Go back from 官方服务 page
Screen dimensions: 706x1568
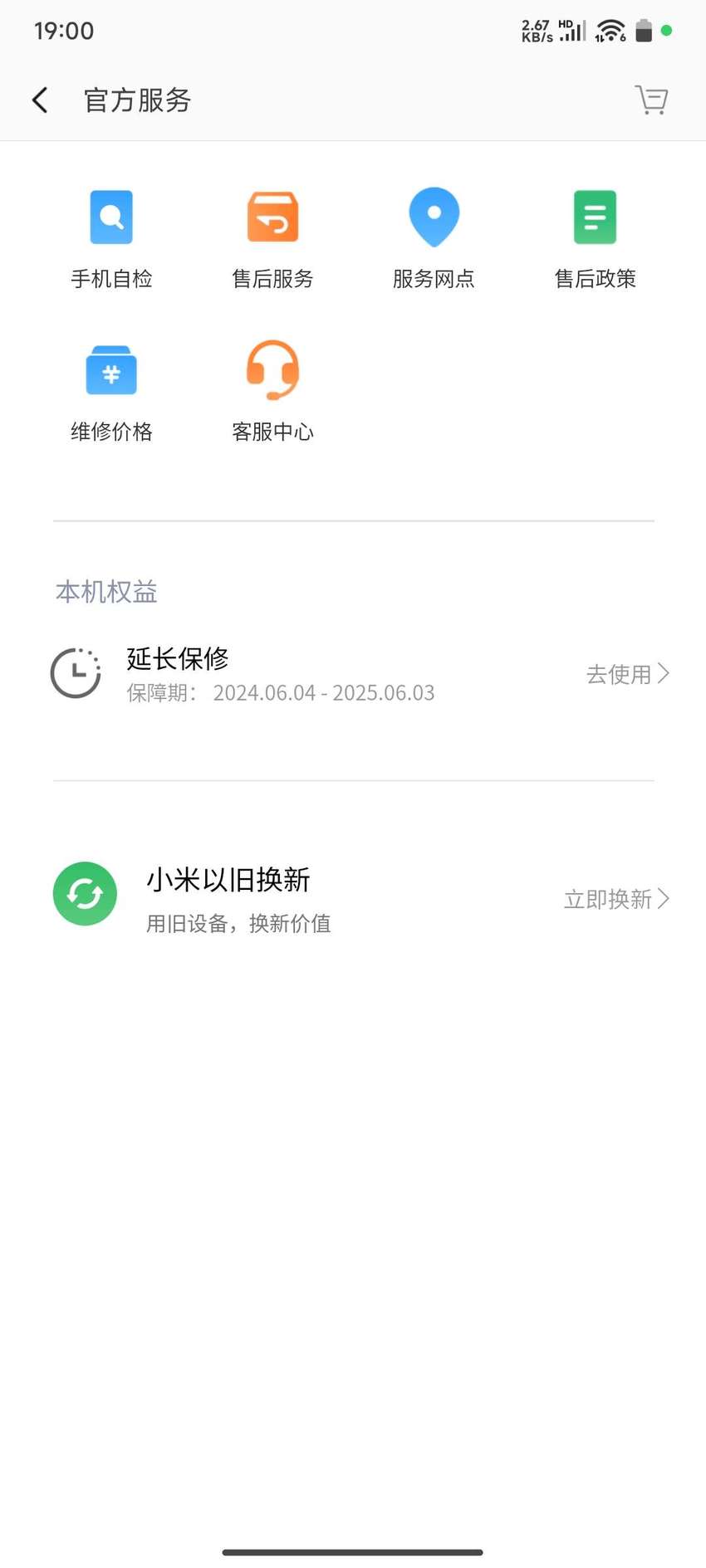point(40,100)
